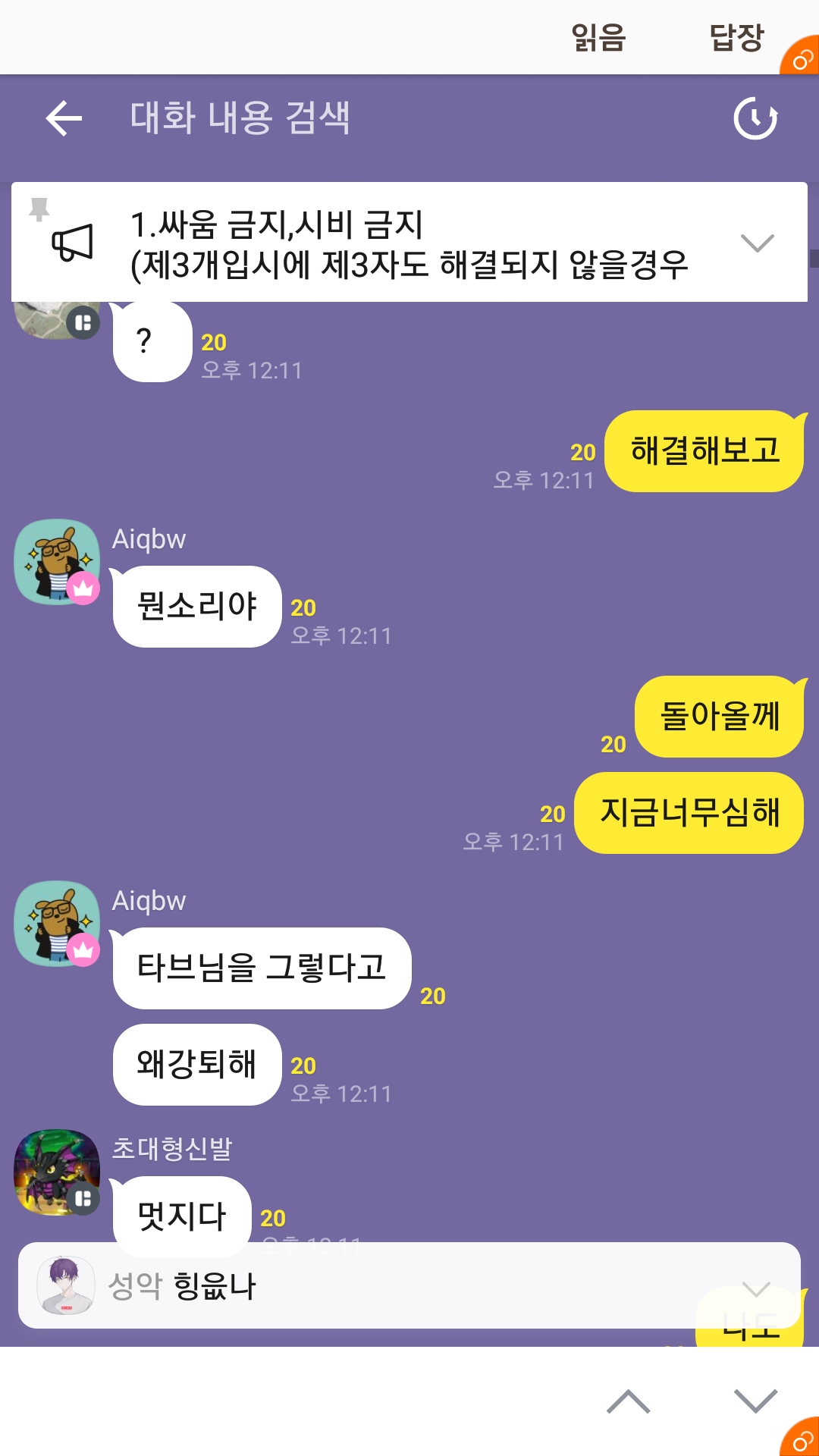This screenshot has width=819, height=1456.
Task: Tap the 읽음 button at top
Action: click(598, 36)
